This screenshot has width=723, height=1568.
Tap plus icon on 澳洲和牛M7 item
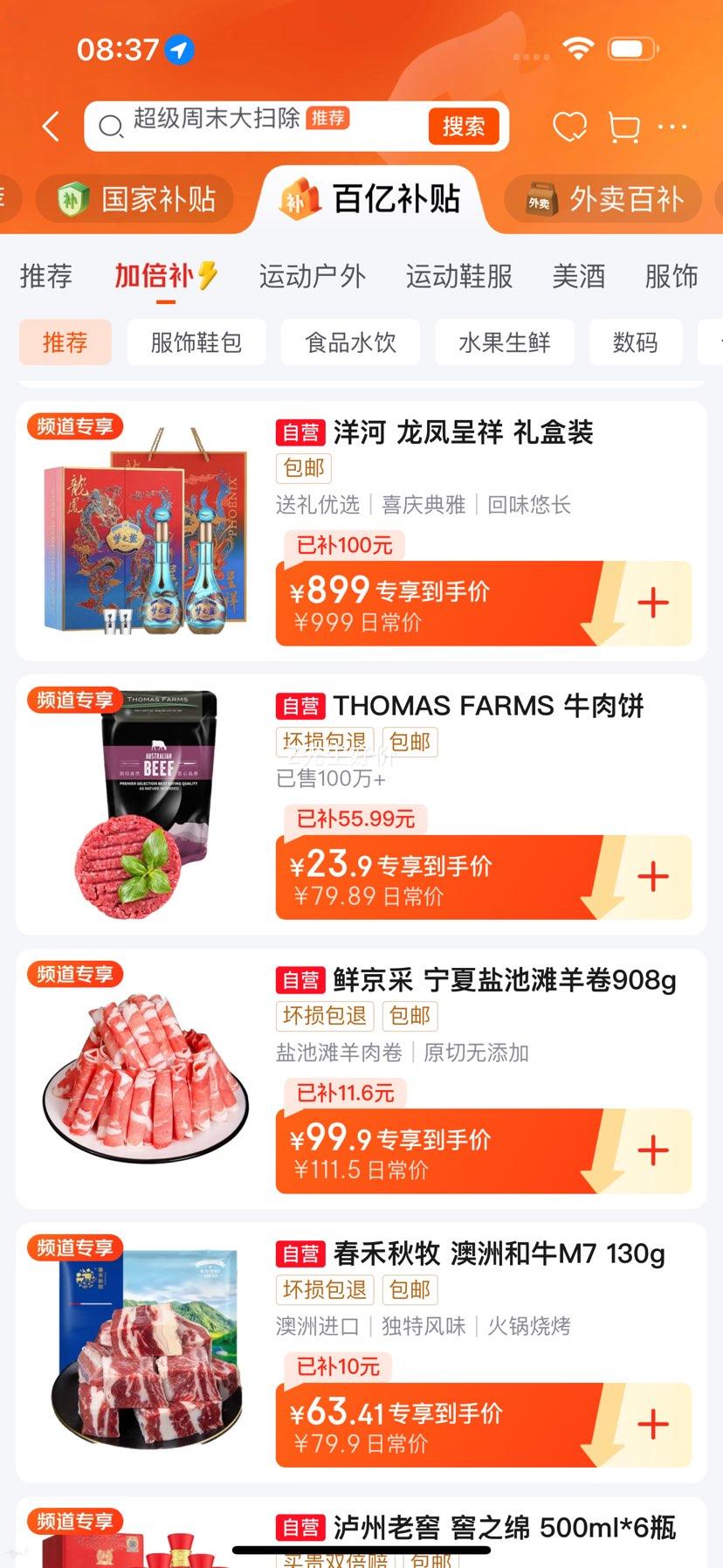tap(651, 1424)
